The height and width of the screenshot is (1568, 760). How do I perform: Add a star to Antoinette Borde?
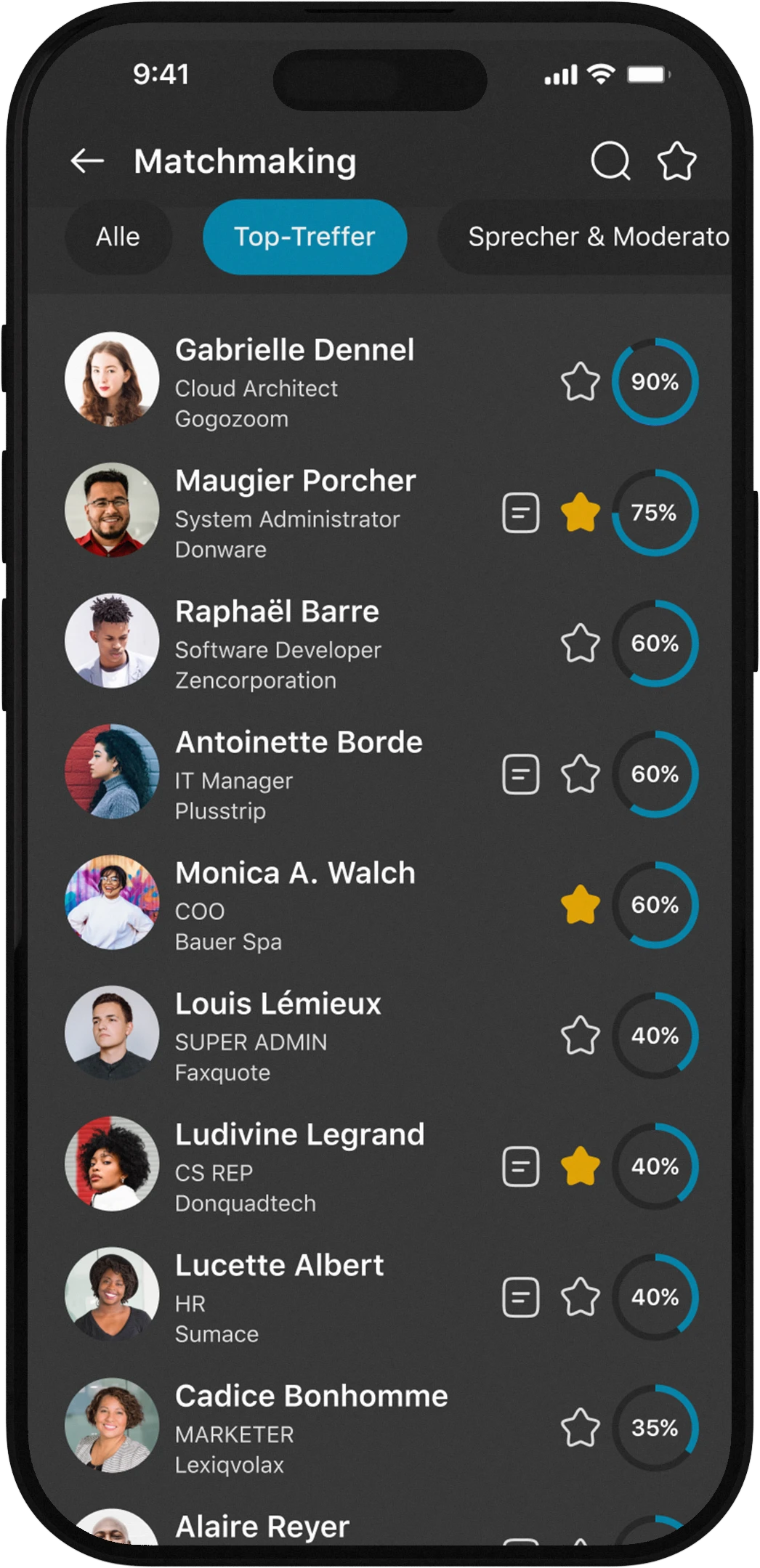tap(581, 774)
